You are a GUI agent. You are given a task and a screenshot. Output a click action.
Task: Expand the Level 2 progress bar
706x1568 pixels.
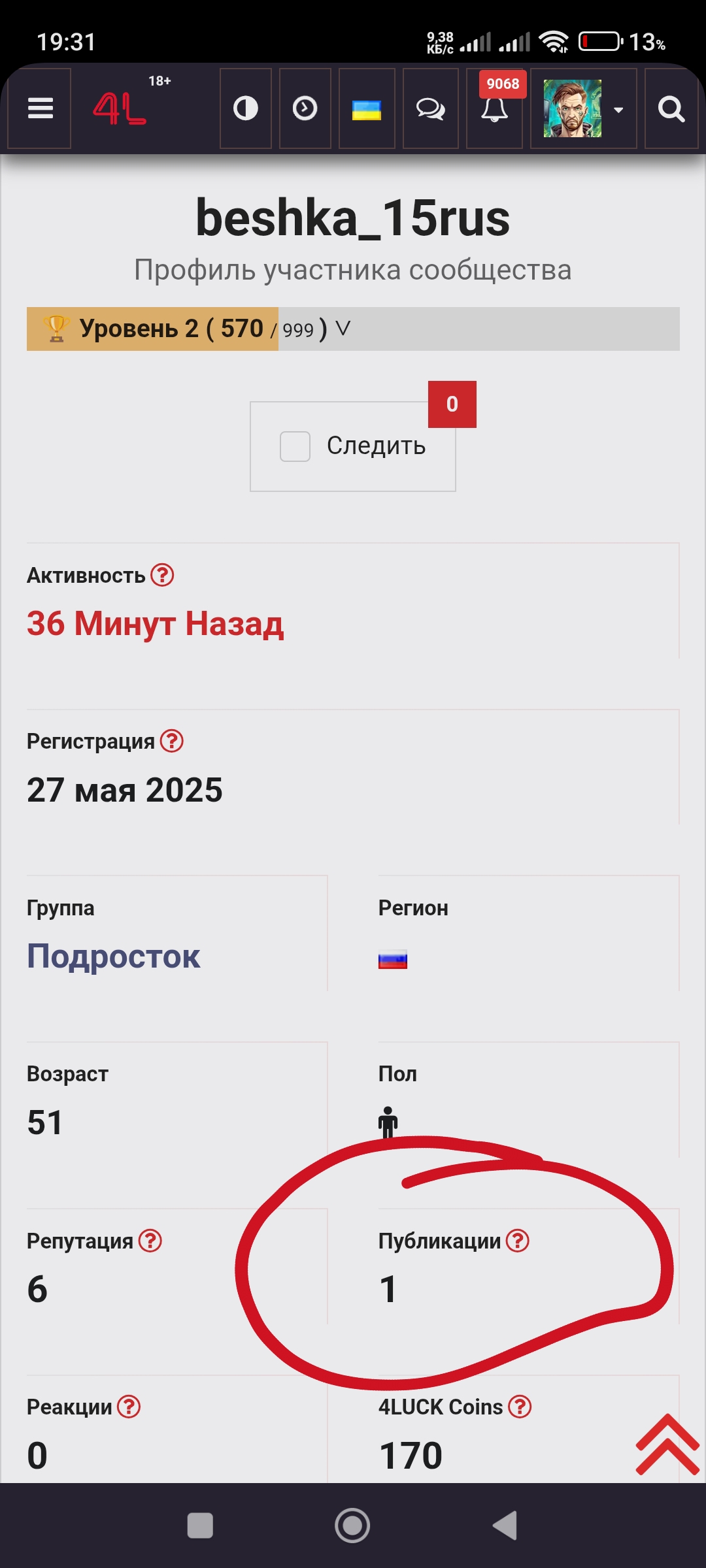click(x=353, y=329)
